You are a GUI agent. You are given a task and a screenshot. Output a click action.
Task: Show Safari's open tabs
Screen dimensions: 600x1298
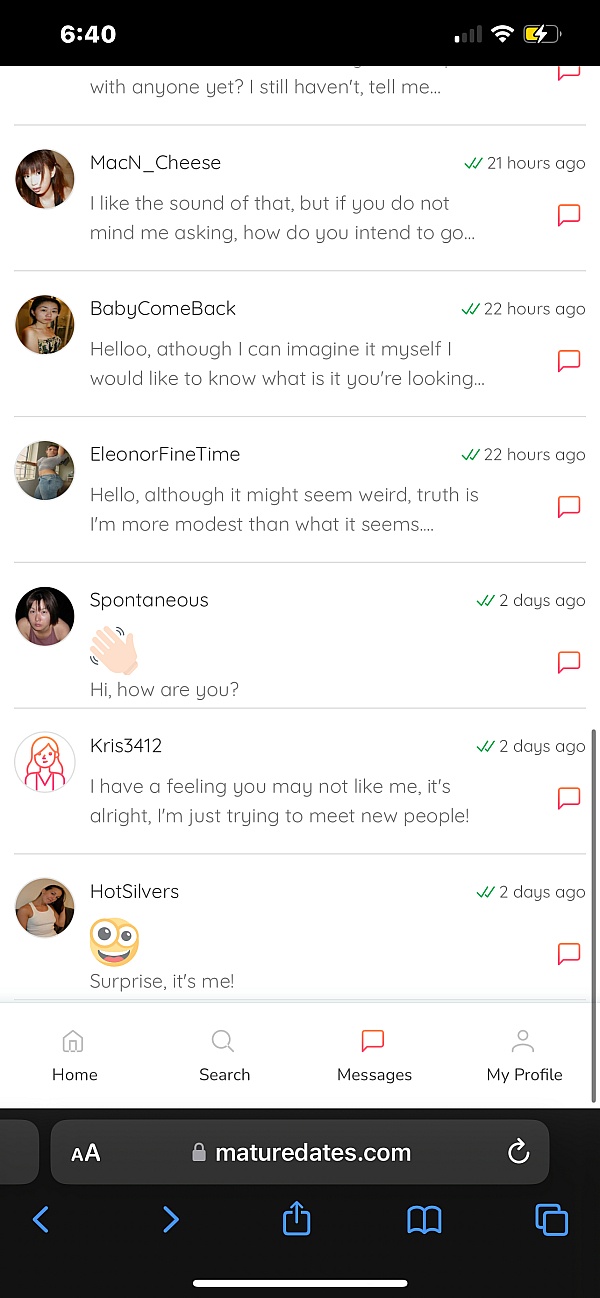pos(551,1219)
